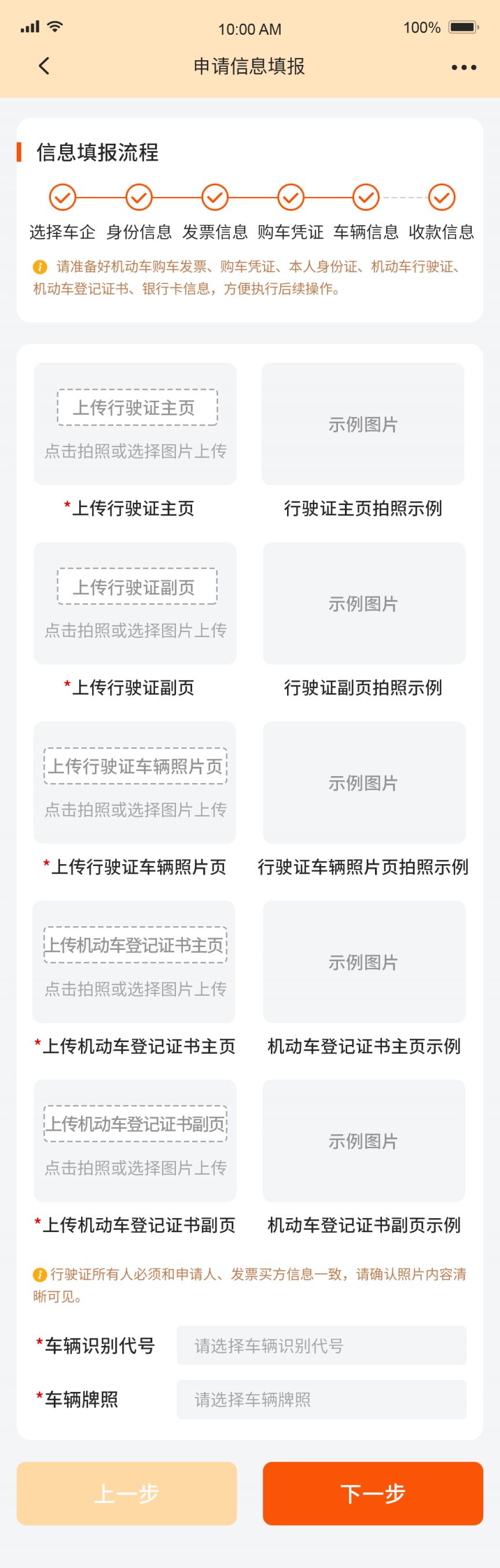Upload the 机动车登记证书主页 photo
The height and width of the screenshot is (1568, 500).
click(134, 961)
